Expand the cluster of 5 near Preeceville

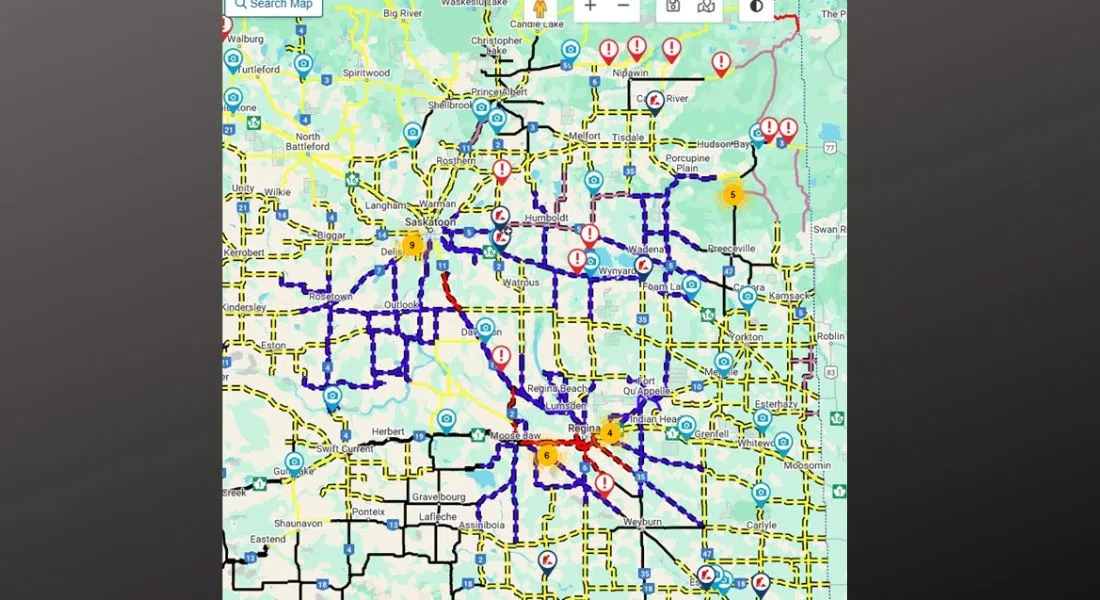click(733, 195)
